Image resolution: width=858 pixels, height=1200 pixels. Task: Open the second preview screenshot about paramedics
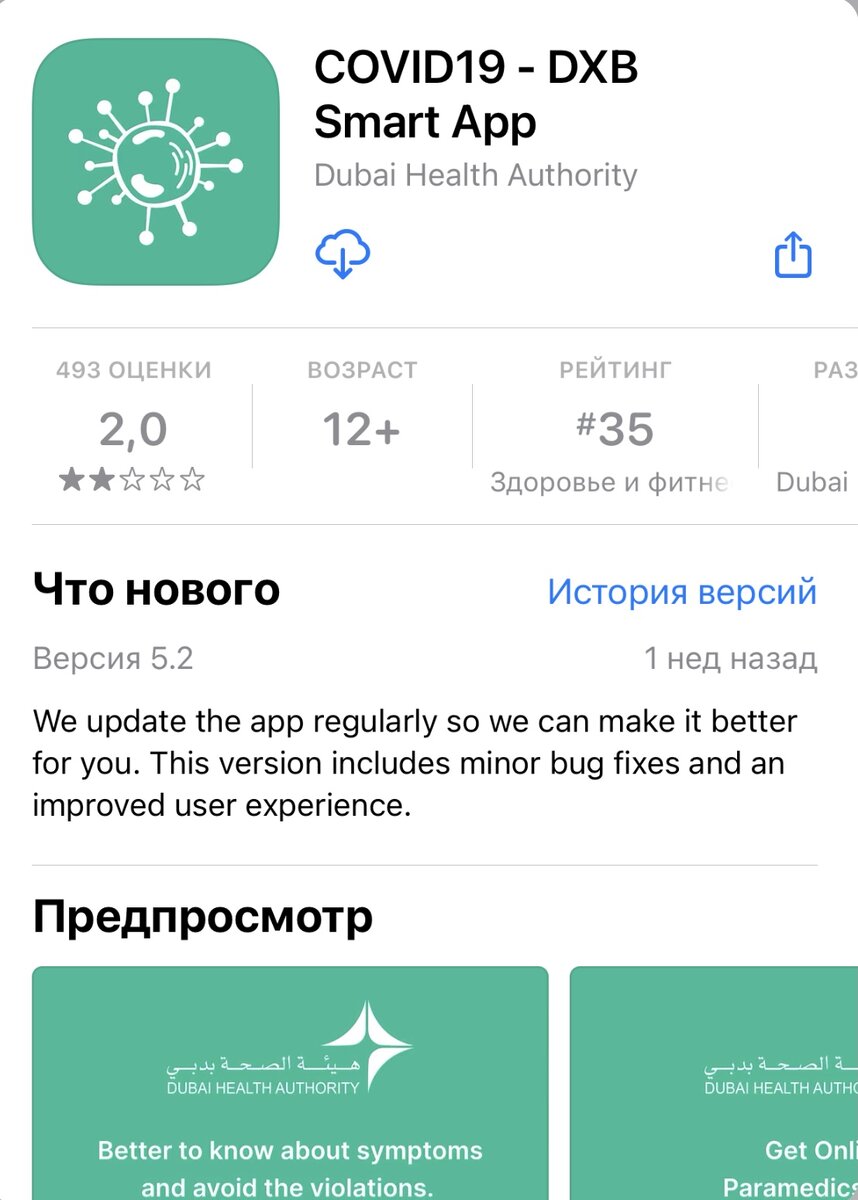pos(715,1085)
